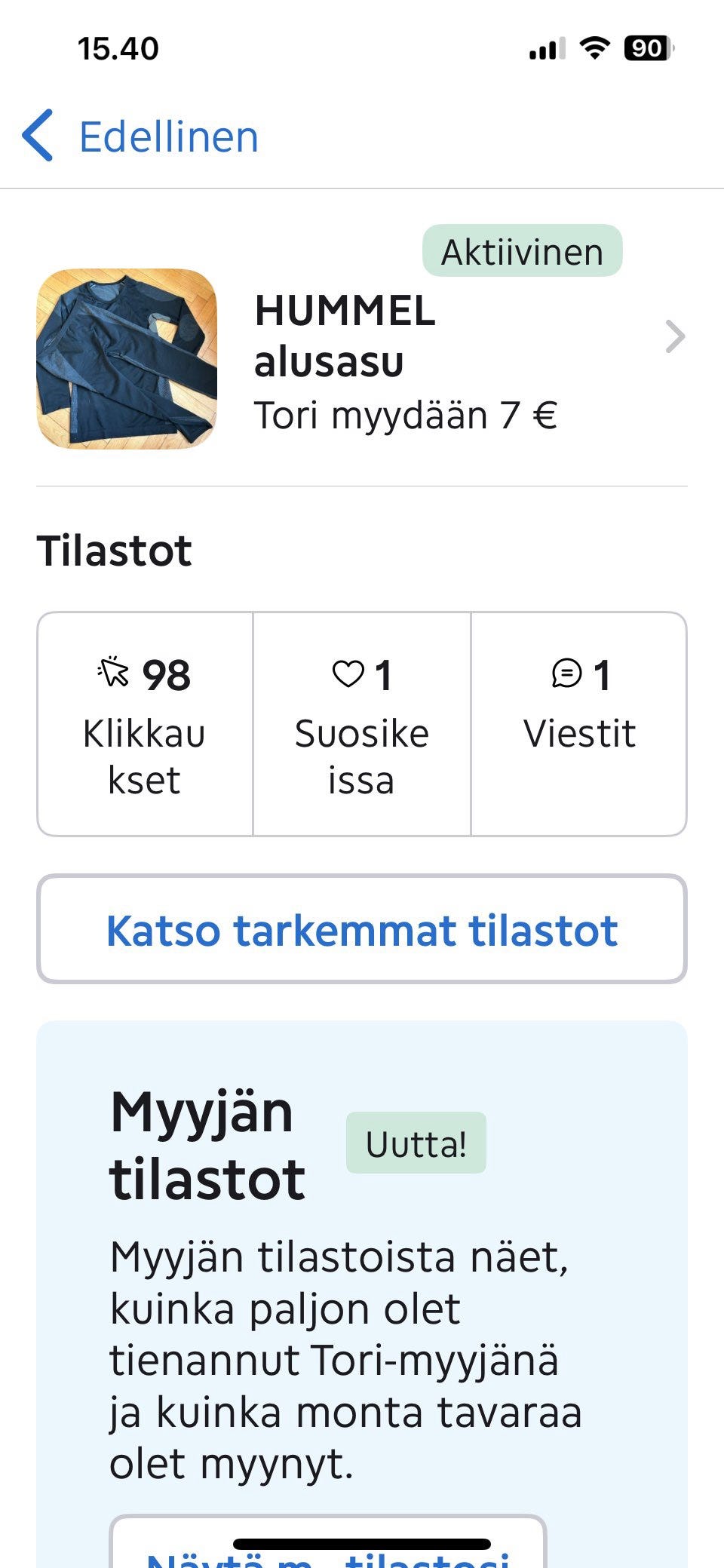Click the back chevron beside Edellinen
The image size is (724, 1568).
[x=38, y=137]
